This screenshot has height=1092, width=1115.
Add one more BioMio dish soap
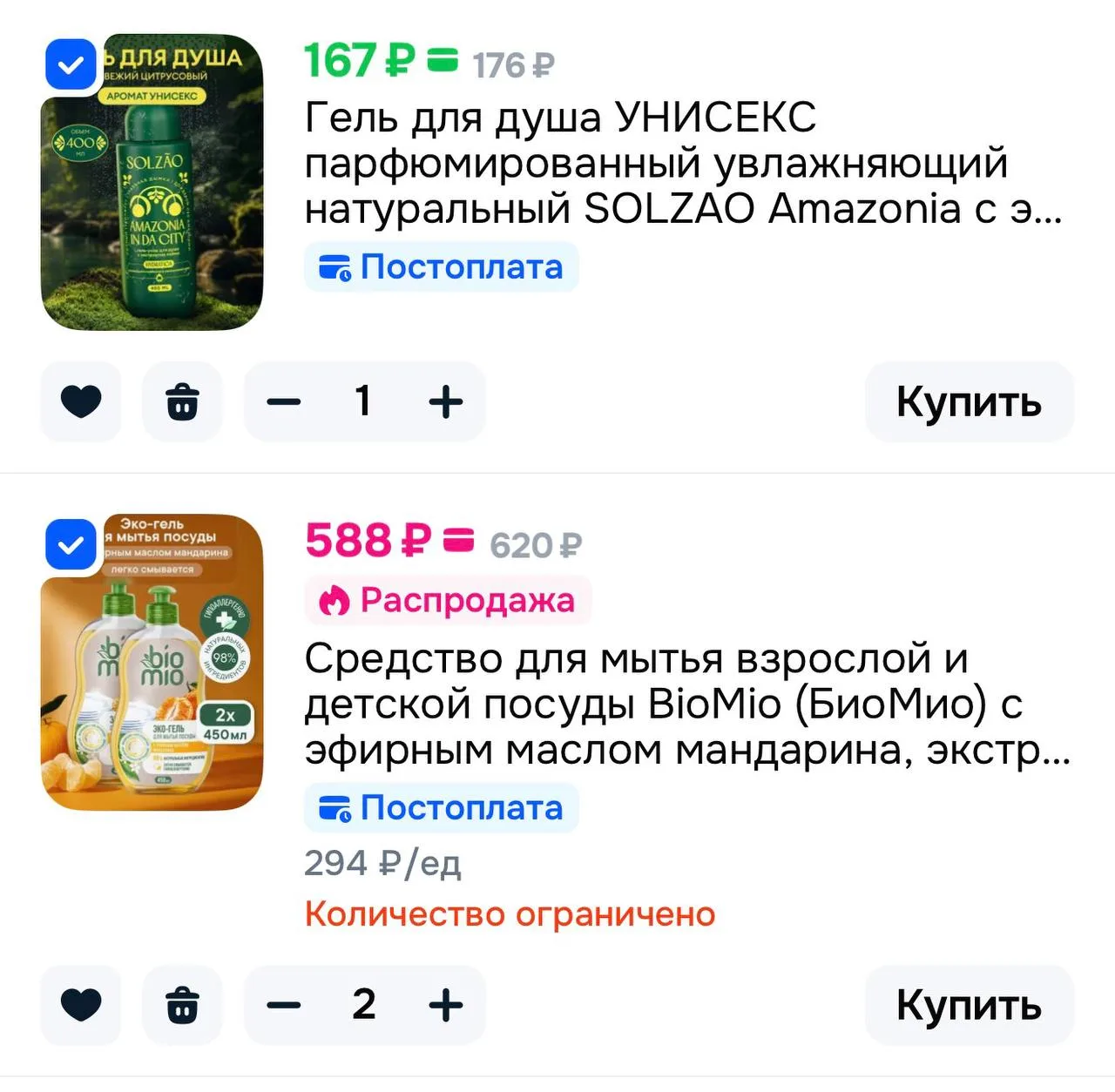pos(446,1005)
